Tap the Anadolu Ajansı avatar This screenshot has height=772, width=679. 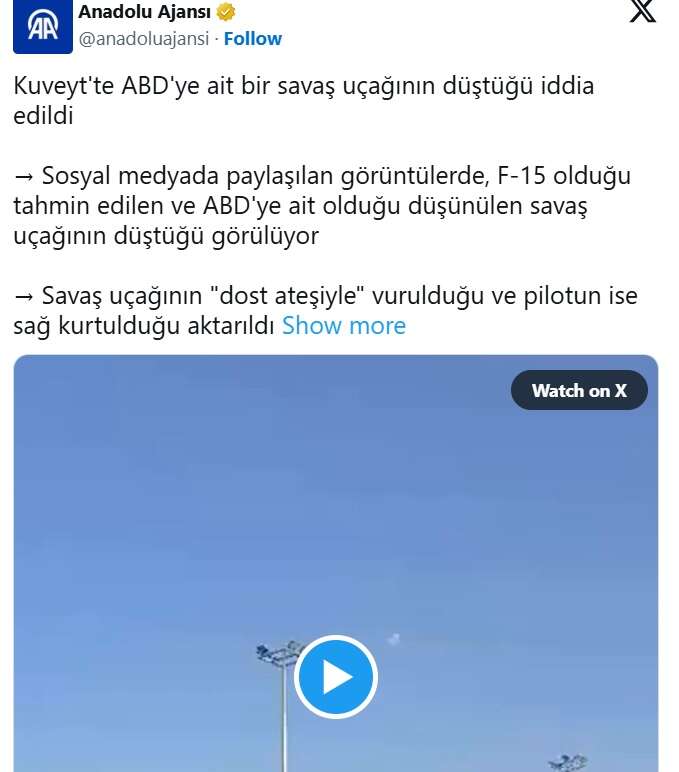click(43, 25)
